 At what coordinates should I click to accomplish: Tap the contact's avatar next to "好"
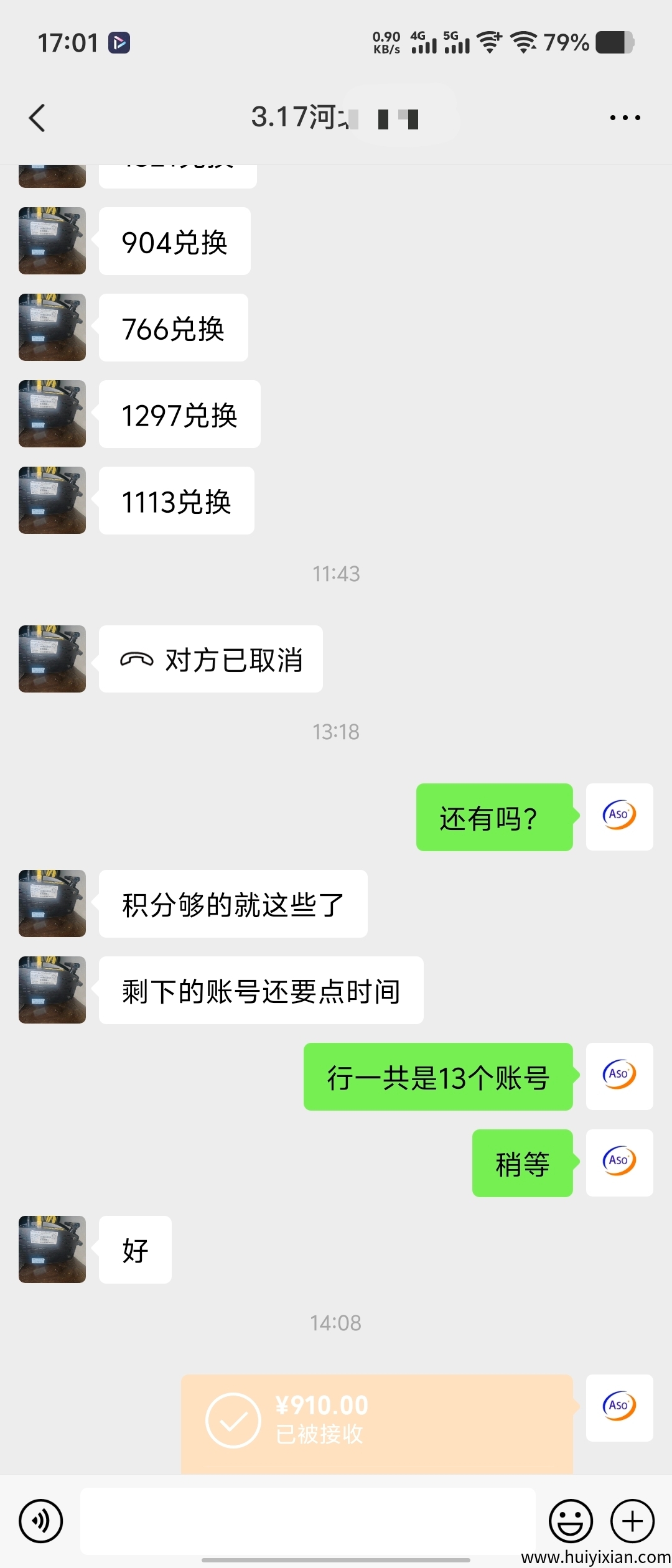click(x=52, y=1251)
